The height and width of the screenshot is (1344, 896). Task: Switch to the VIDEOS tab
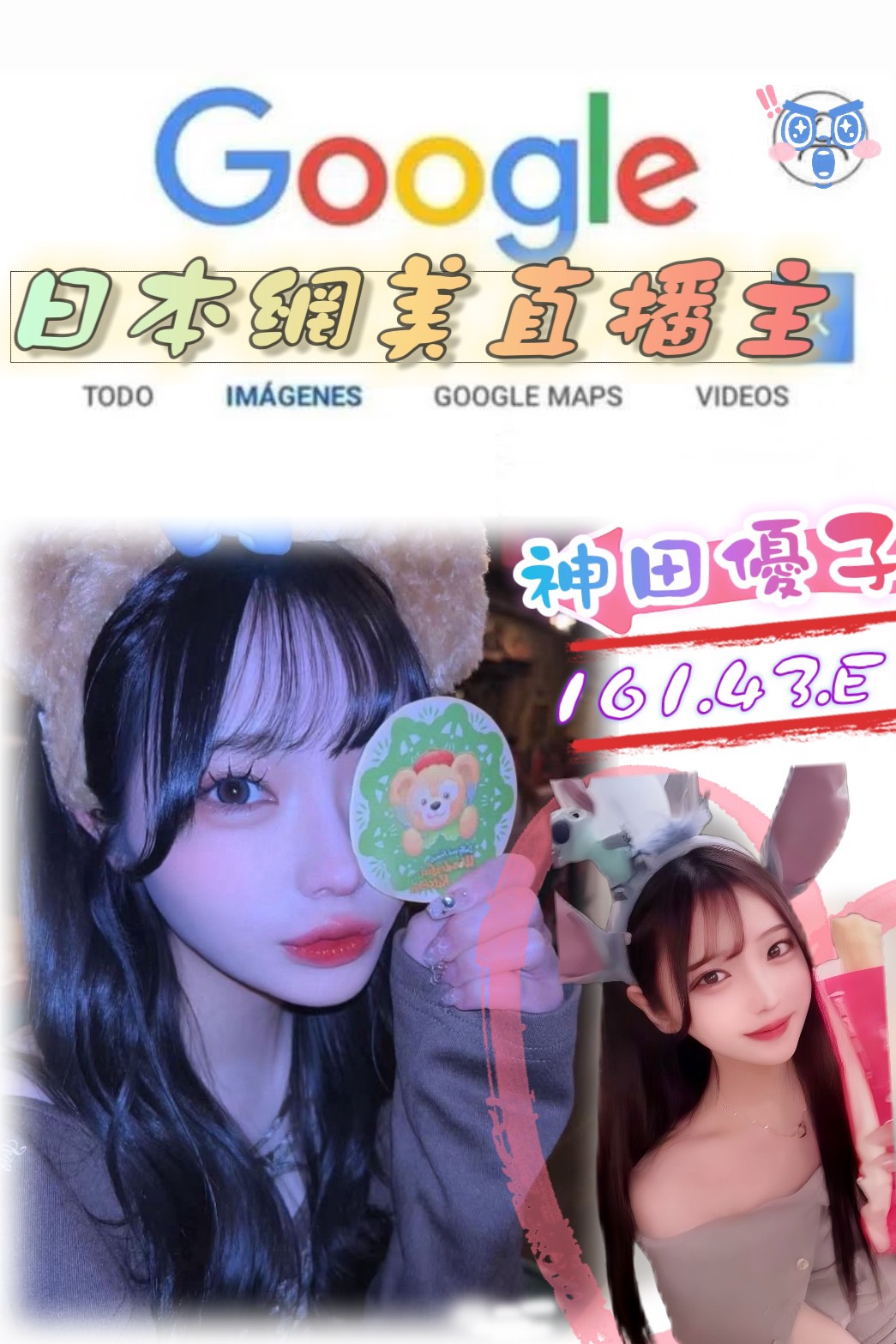click(x=743, y=396)
